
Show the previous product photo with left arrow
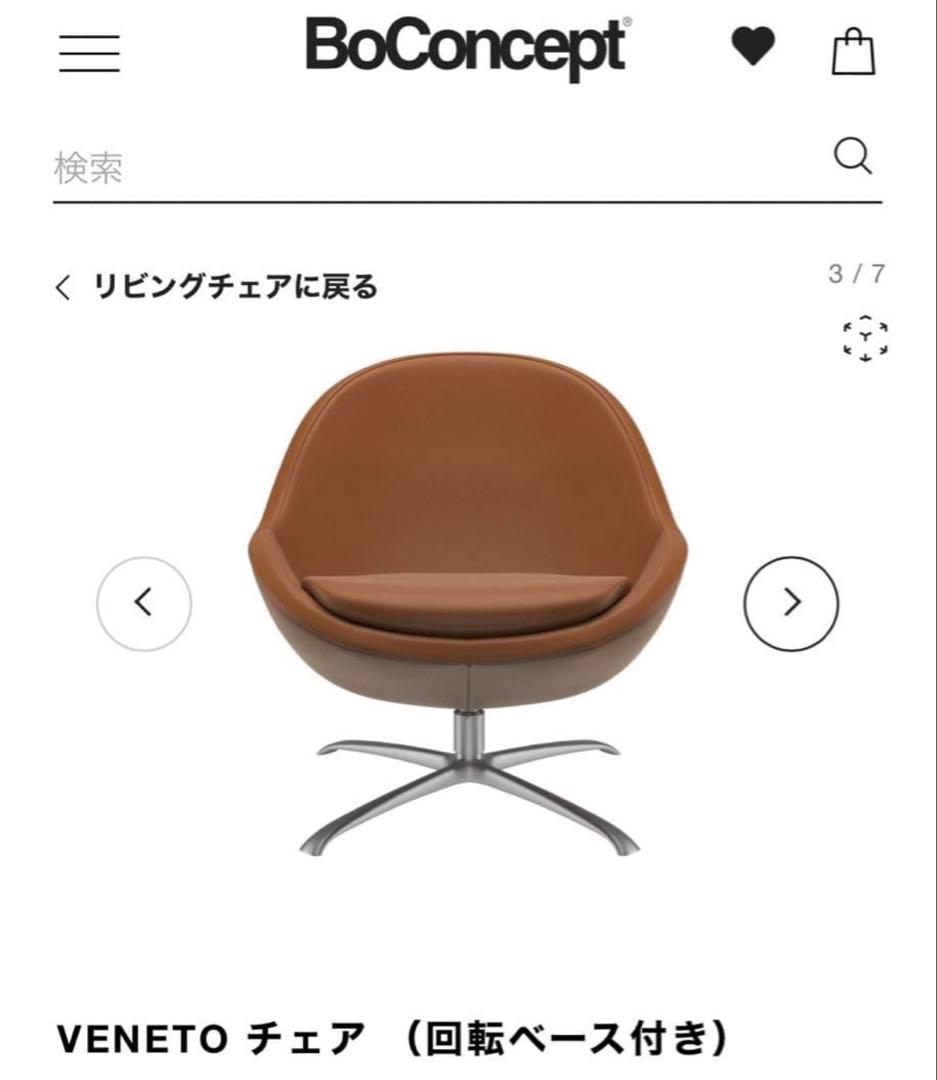click(x=145, y=601)
